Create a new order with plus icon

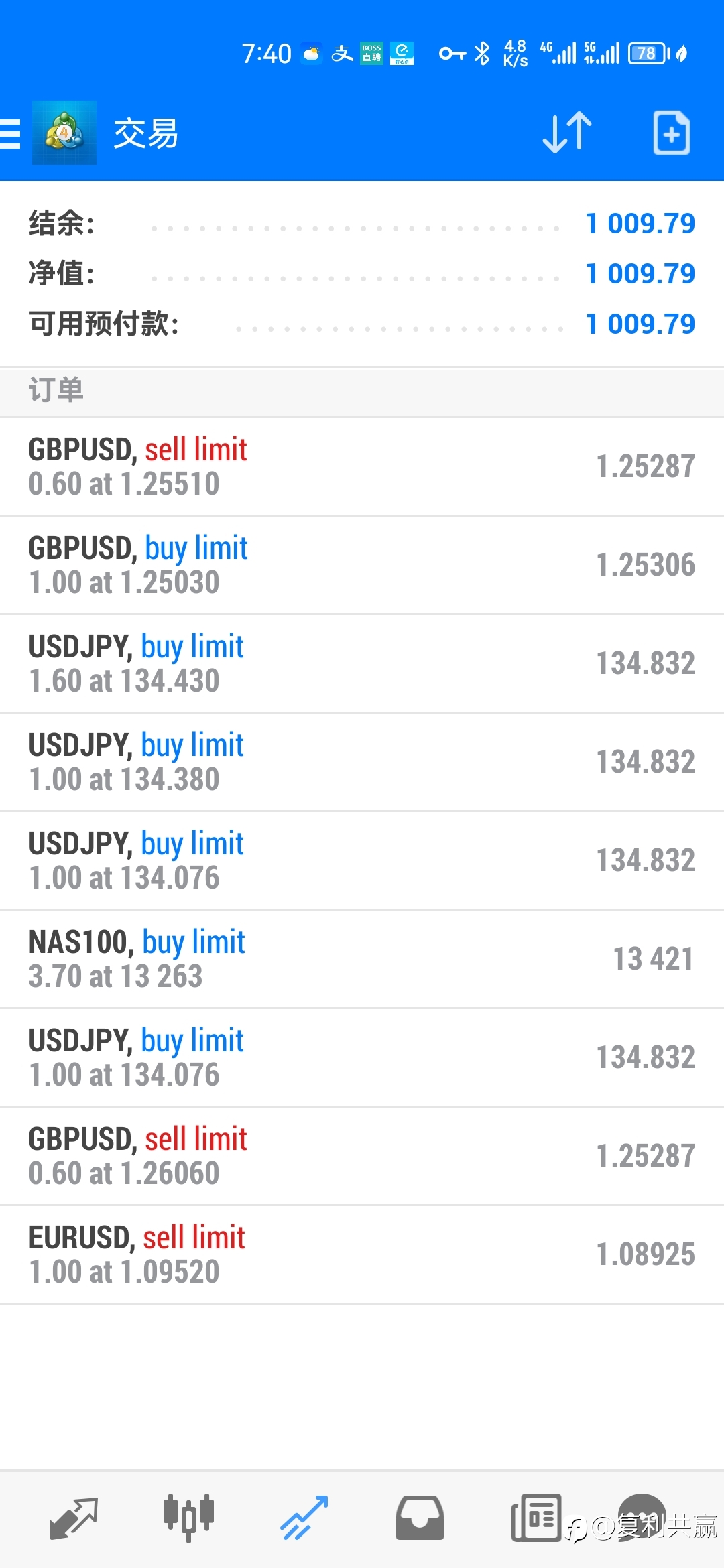click(x=672, y=133)
